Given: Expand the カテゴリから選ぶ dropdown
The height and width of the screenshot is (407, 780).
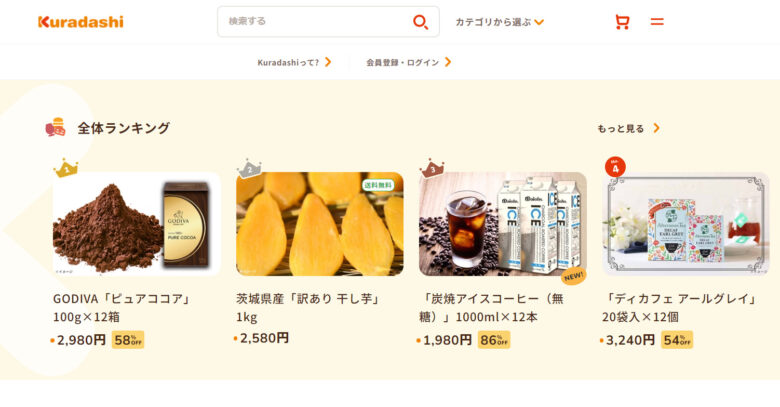Looking at the screenshot, I should [499, 22].
